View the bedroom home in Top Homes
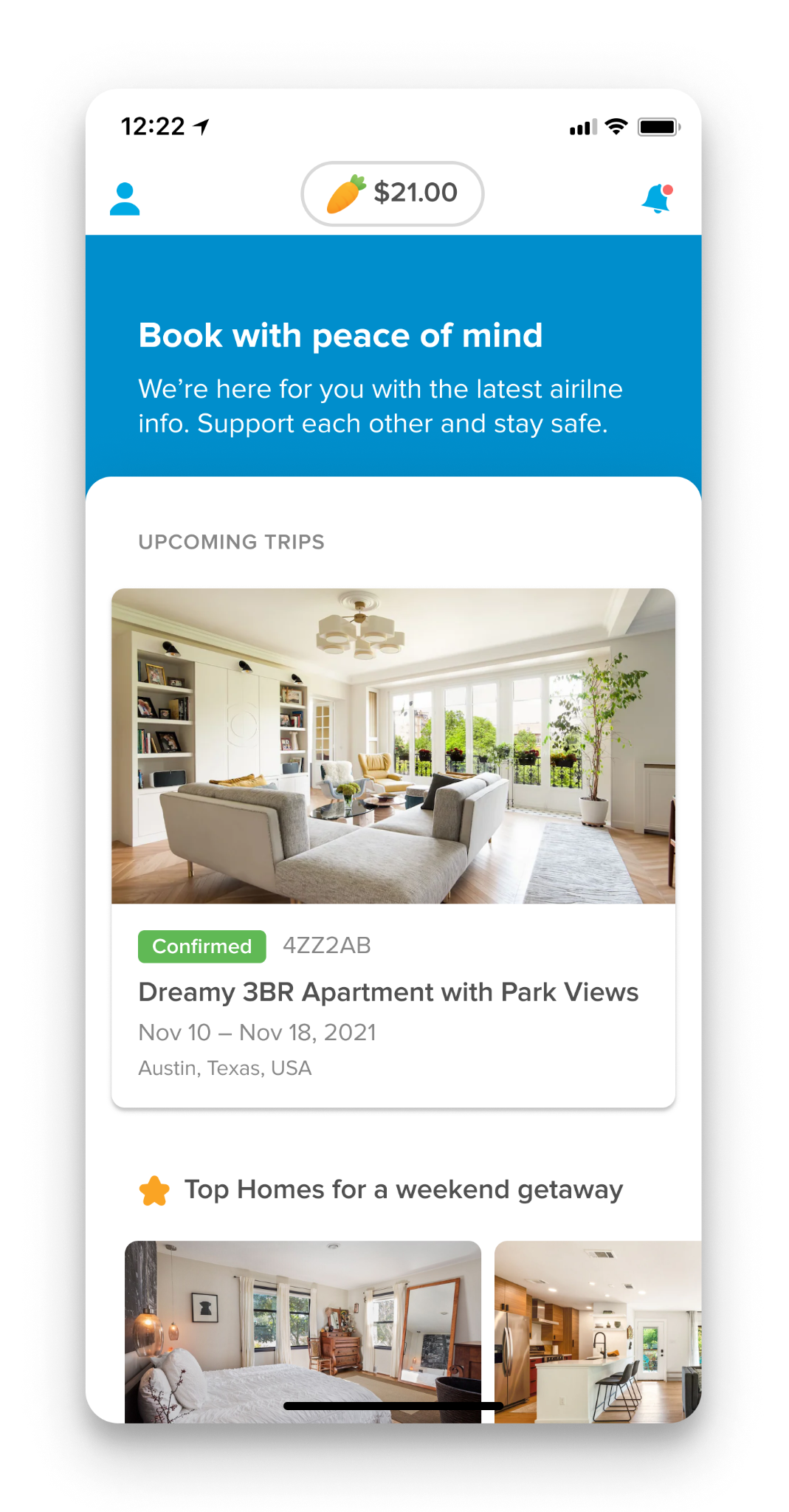 click(x=303, y=1330)
